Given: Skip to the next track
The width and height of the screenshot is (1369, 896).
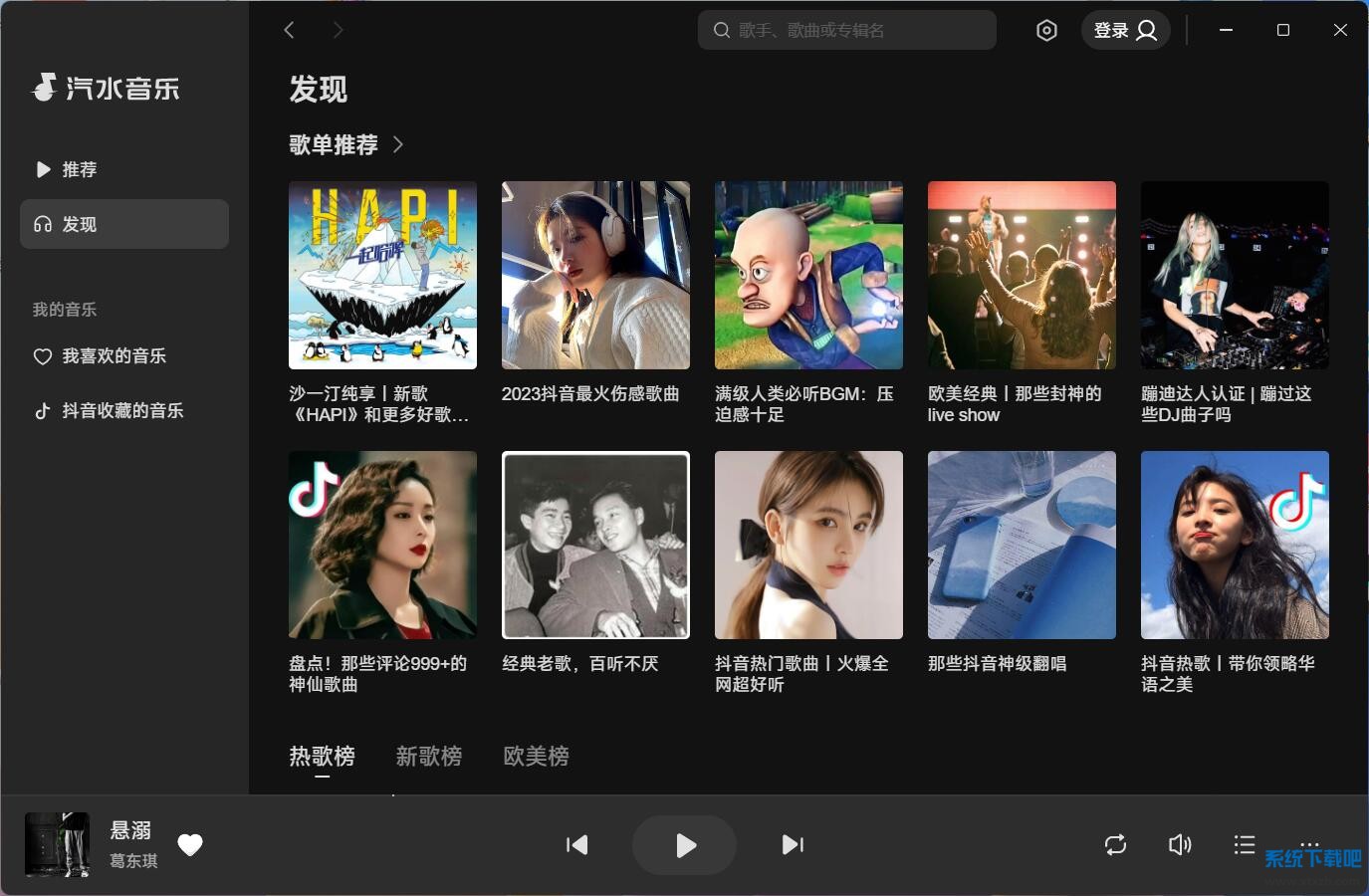Looking at the screenshot, I should point(793,845).
